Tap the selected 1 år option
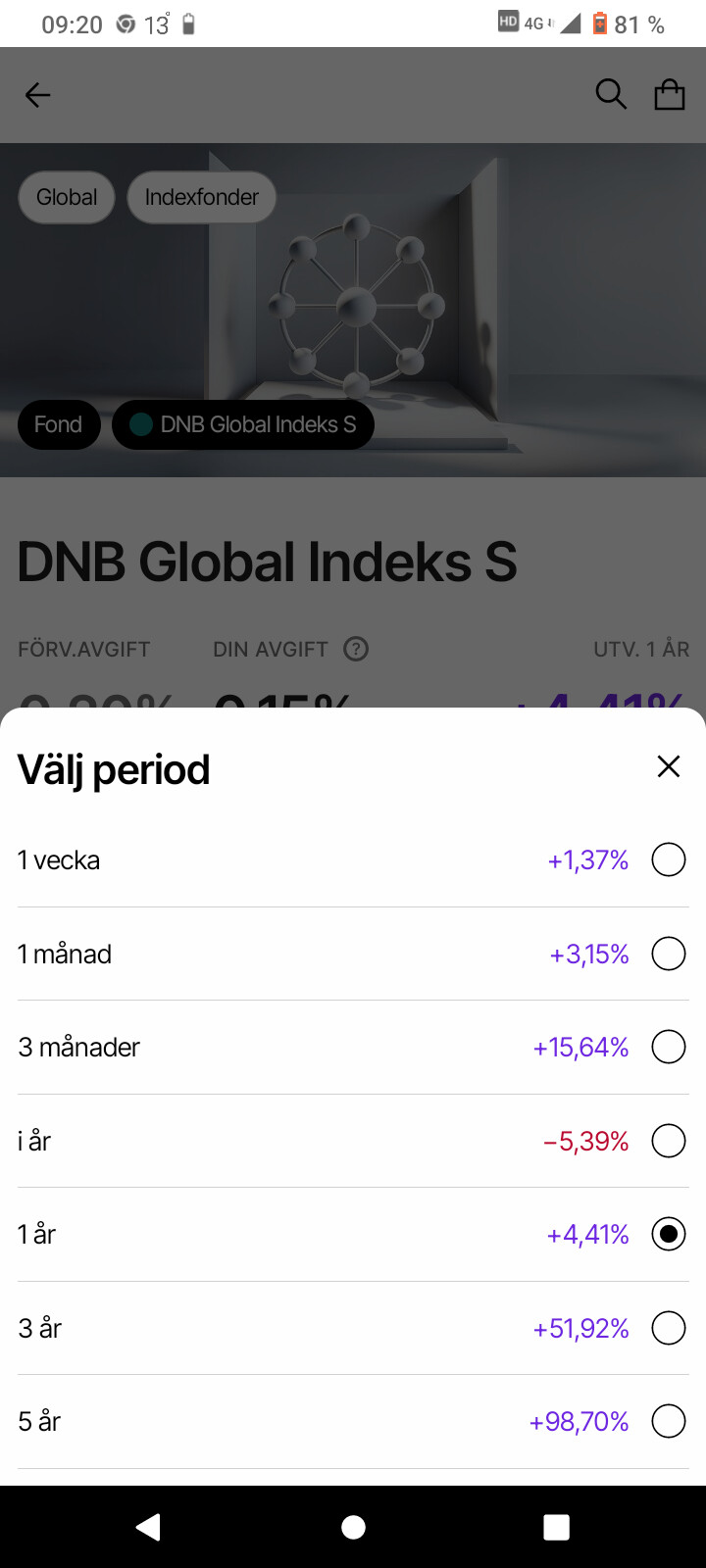The height and width of the screenshot is (1568, 706). pos(668,1234)
